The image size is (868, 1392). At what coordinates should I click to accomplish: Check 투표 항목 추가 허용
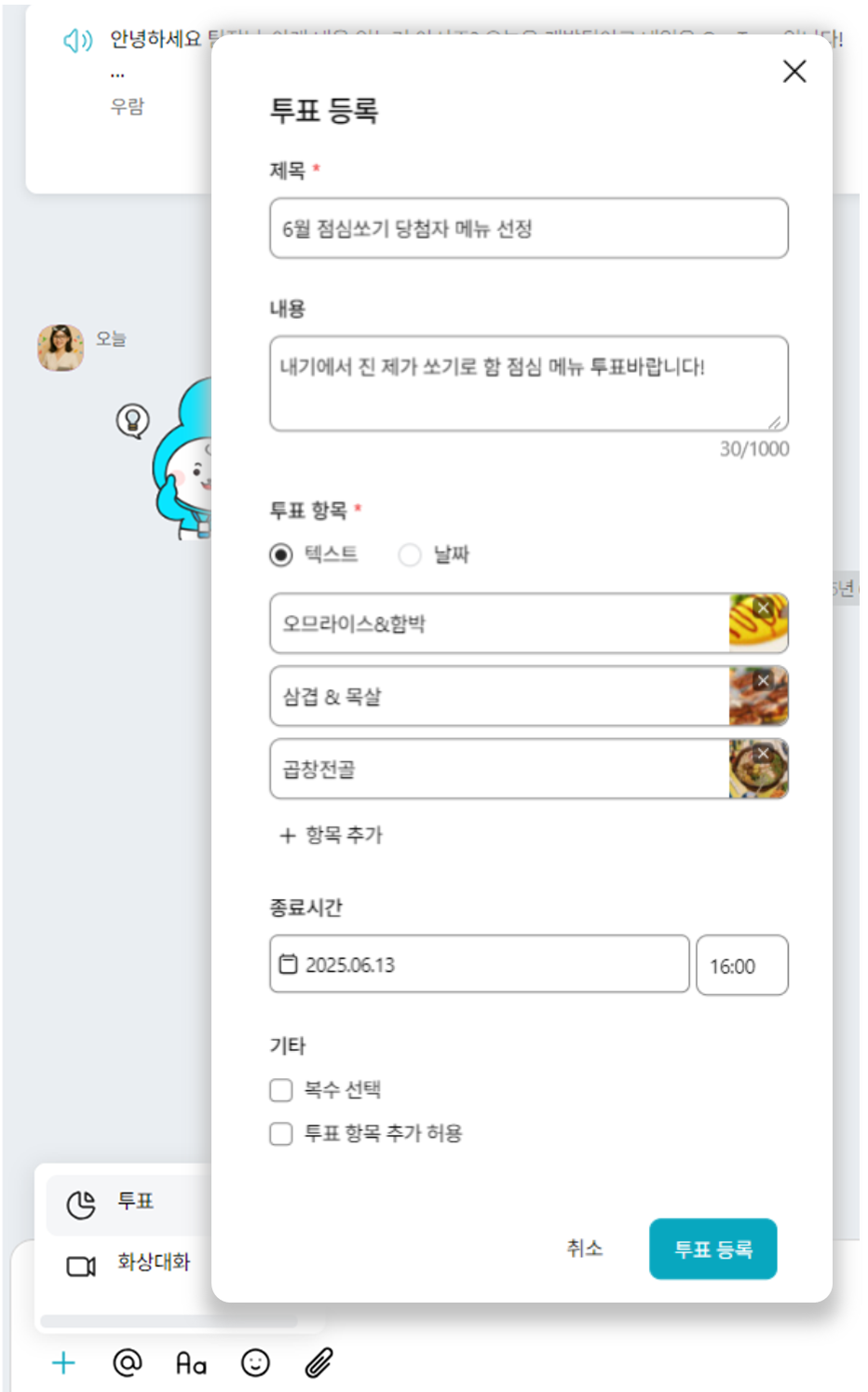pos(281,1134)
